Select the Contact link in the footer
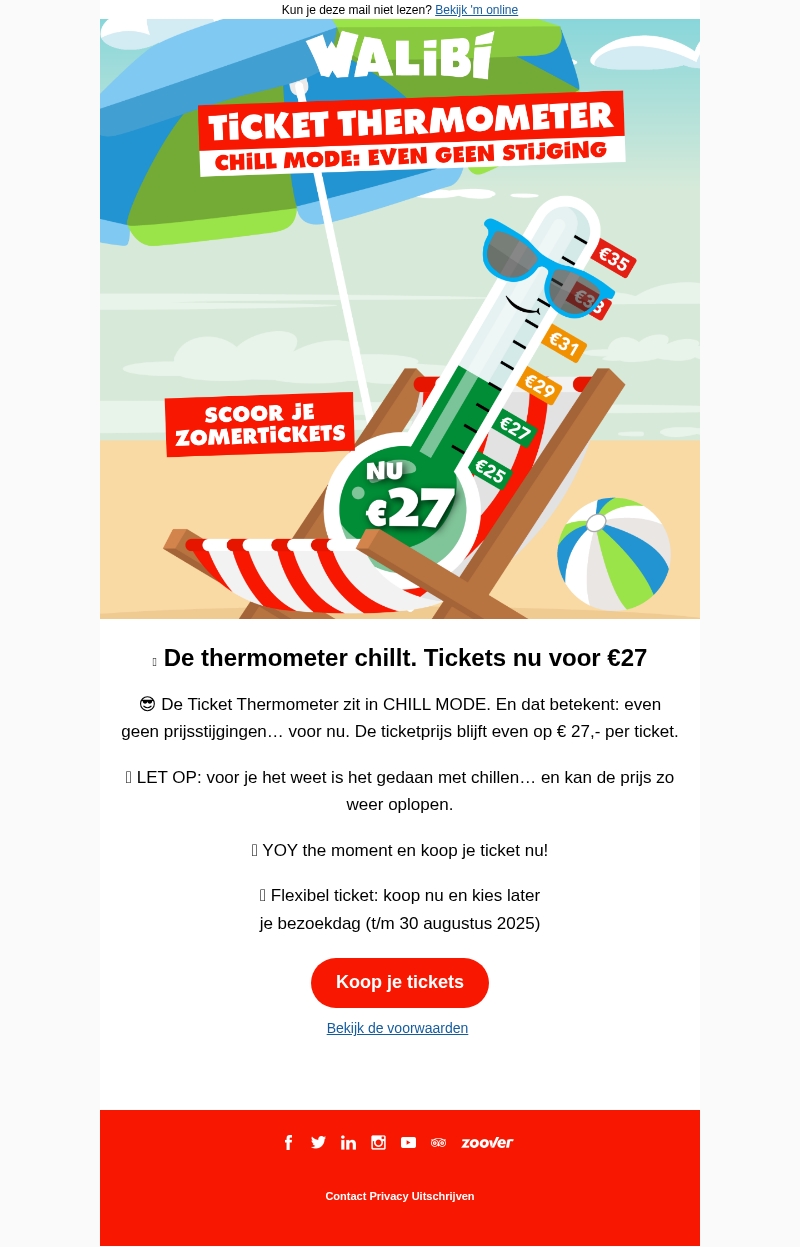The image size is (800, 1247). pyautogui.click(x=346, y=1196)
